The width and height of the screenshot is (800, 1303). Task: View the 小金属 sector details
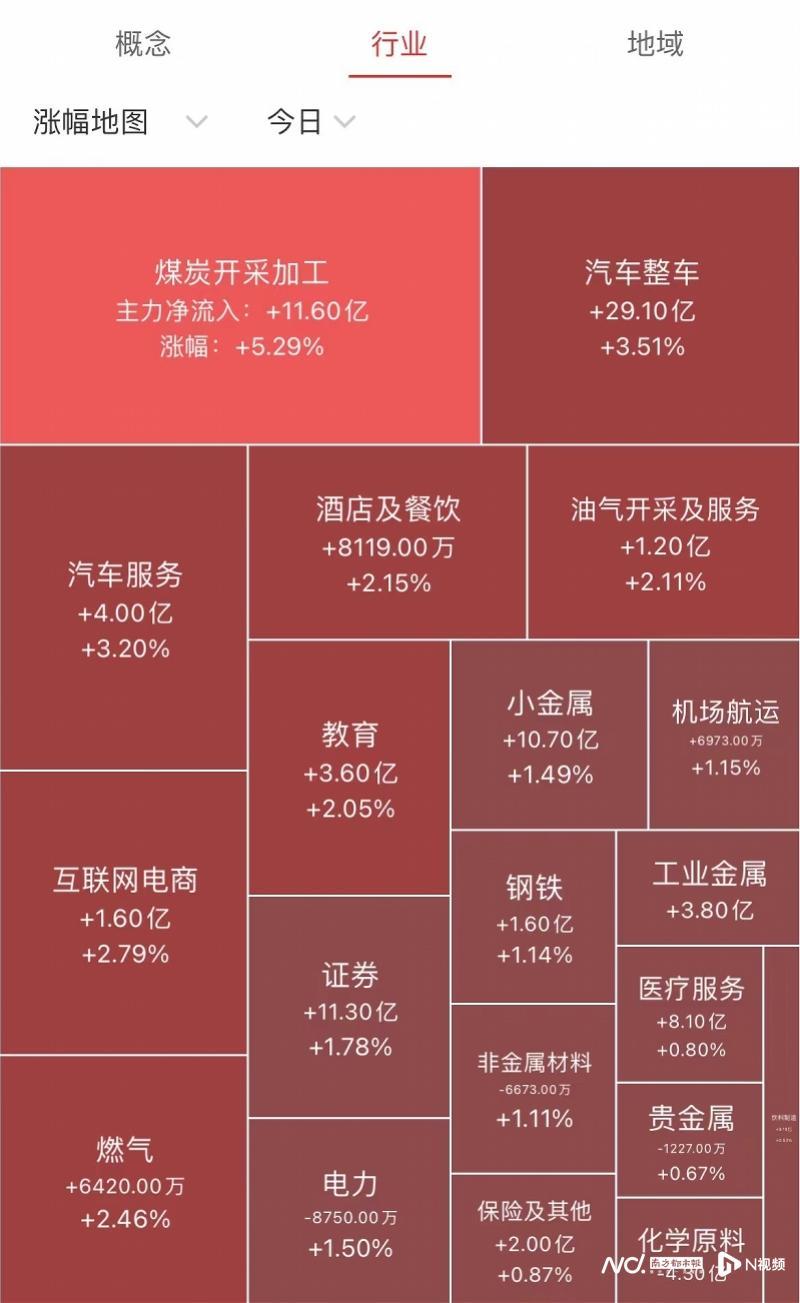[549, 734]
